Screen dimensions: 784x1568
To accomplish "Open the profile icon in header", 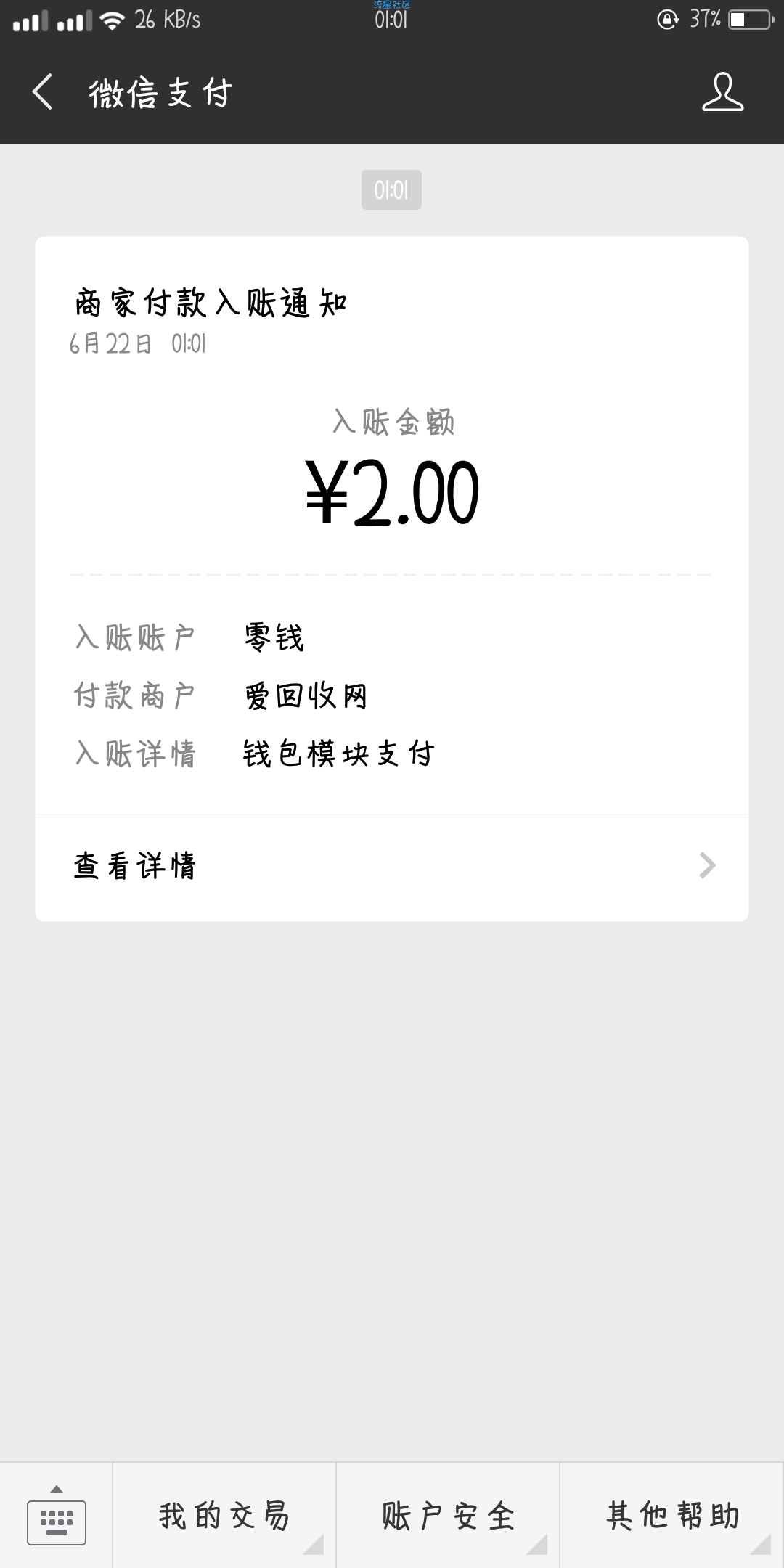I will point(722,92).
